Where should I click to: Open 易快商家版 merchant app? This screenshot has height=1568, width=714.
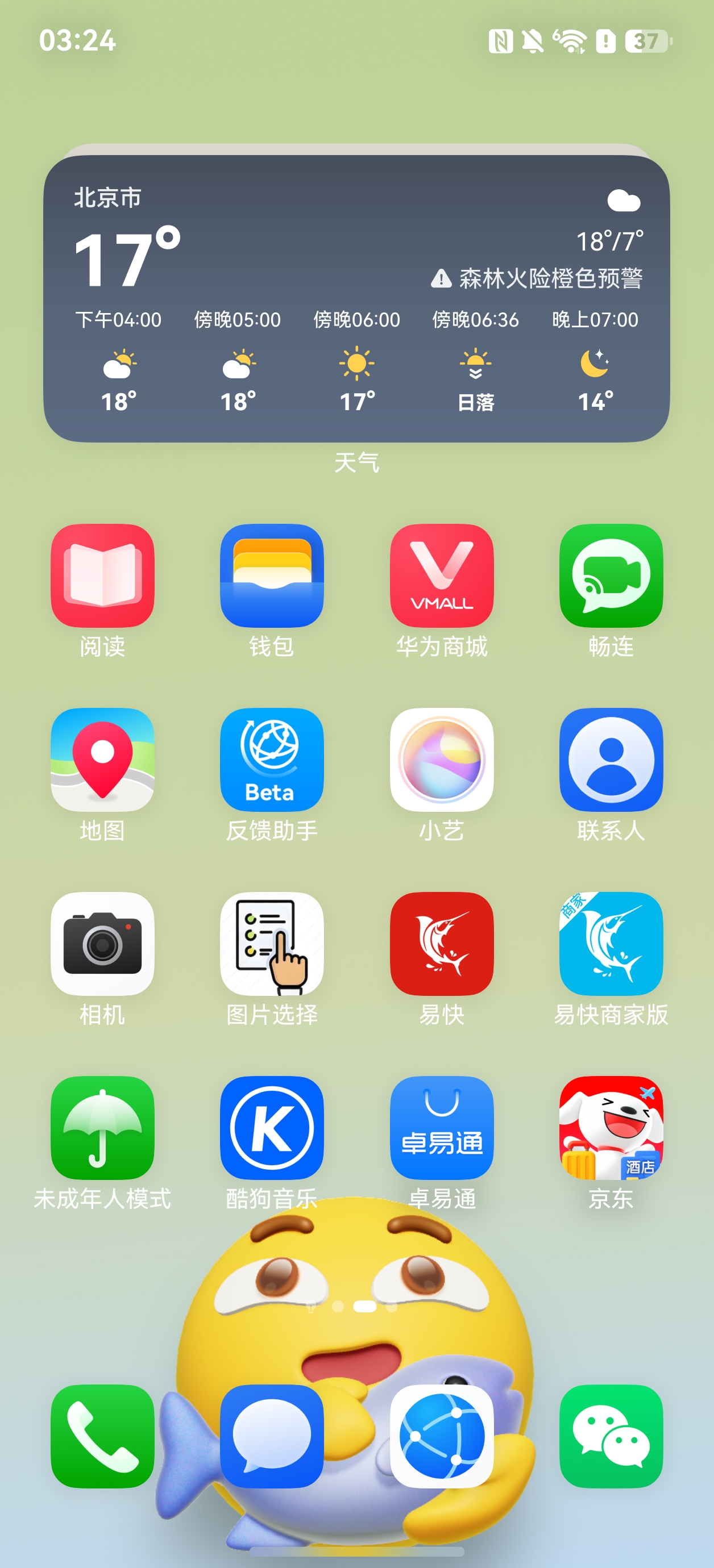[611, 944]
